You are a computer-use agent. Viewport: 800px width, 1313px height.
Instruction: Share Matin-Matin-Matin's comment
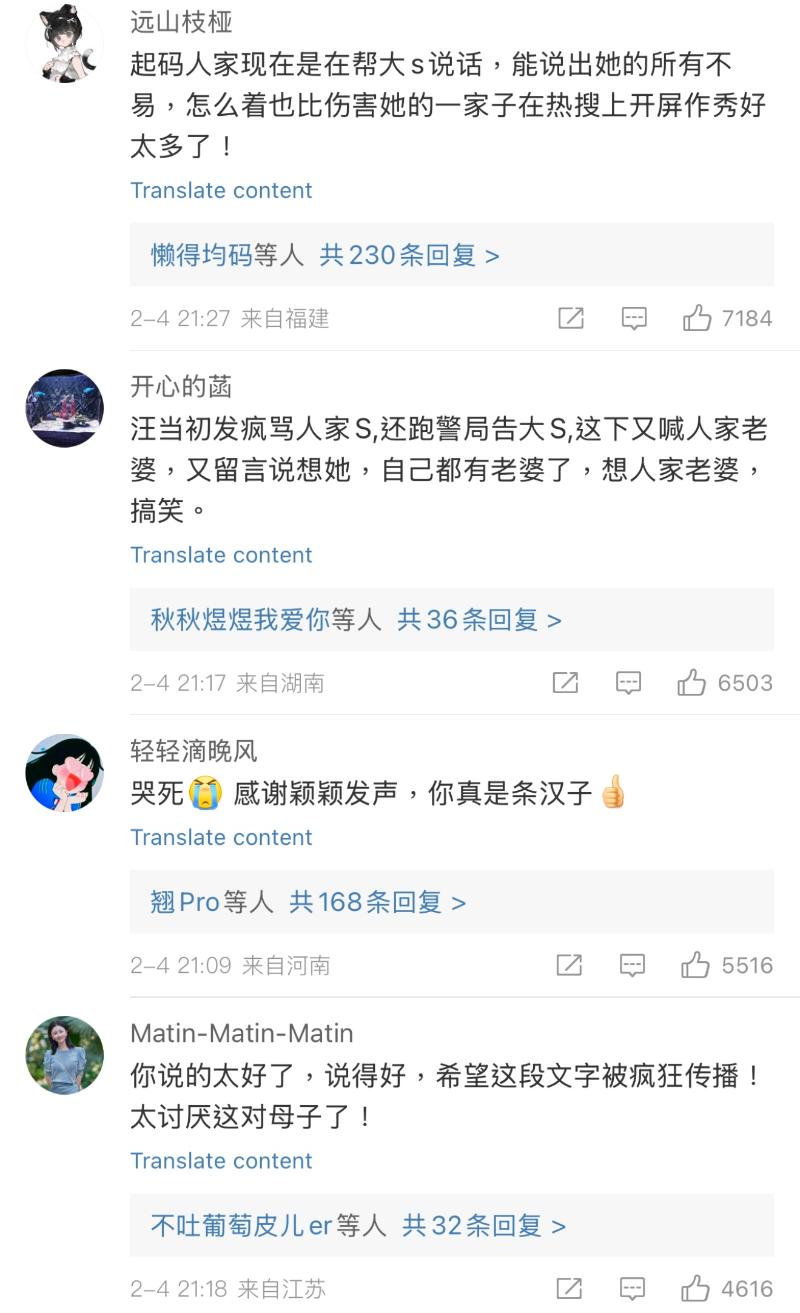(x=569, y=1288)
